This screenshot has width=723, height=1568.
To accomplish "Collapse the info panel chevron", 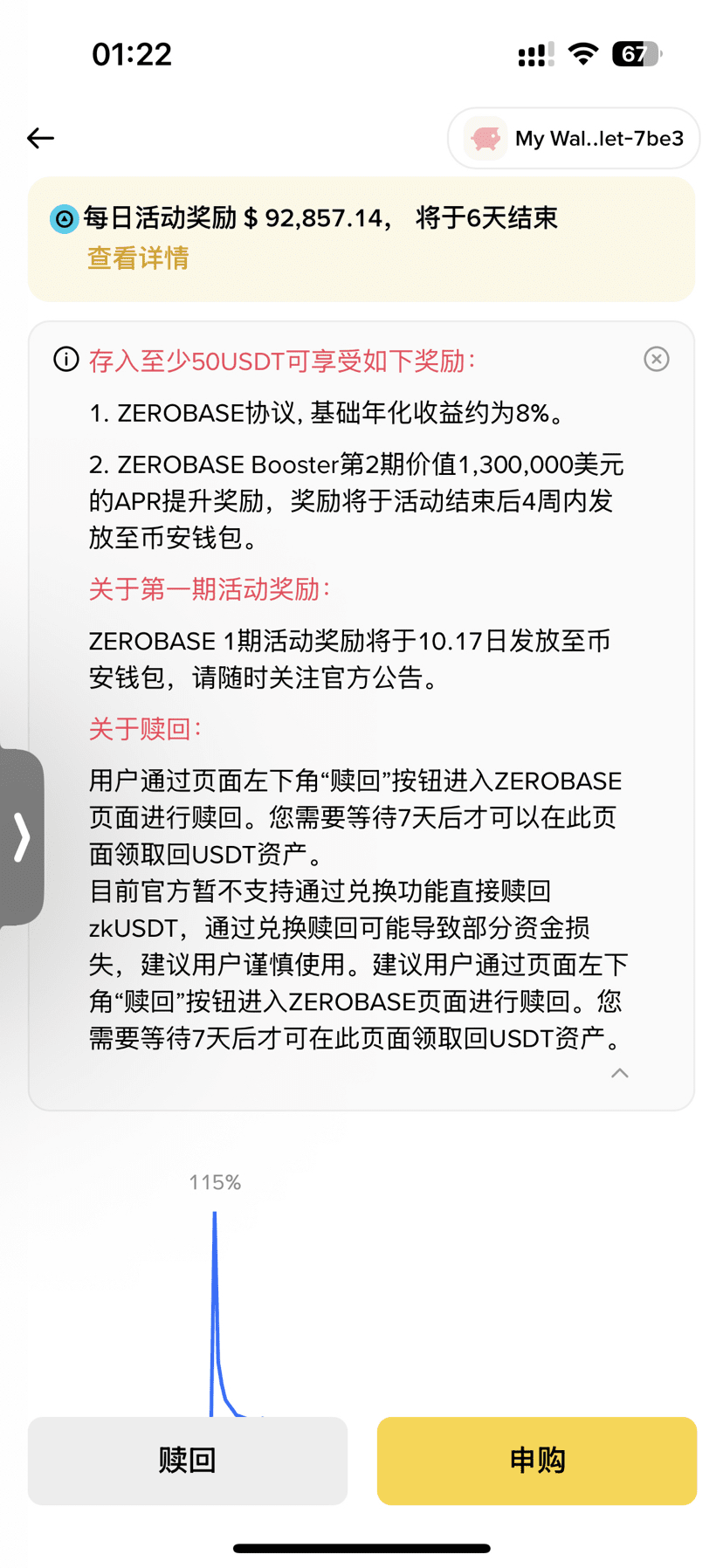I will [x=619, y=1073].
